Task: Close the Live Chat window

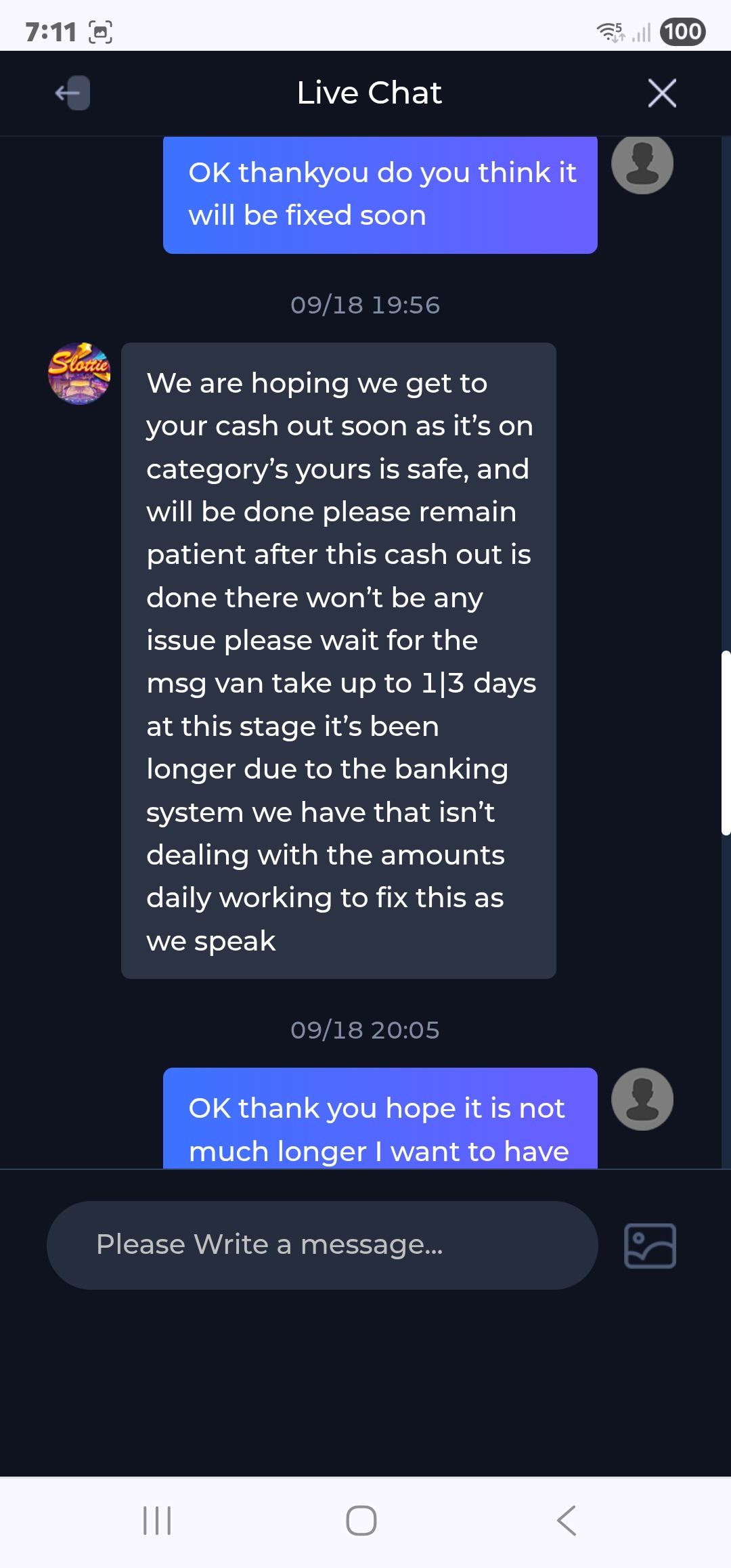Action: tap(661, 93)
